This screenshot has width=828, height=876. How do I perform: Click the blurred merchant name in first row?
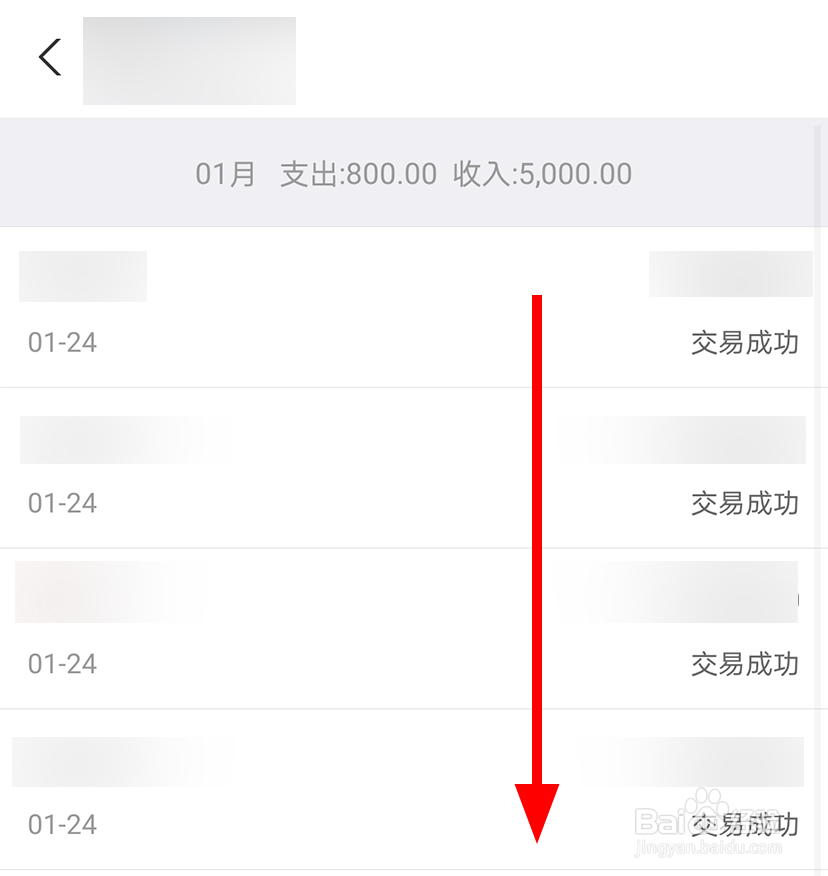click(x=83, y=276)
